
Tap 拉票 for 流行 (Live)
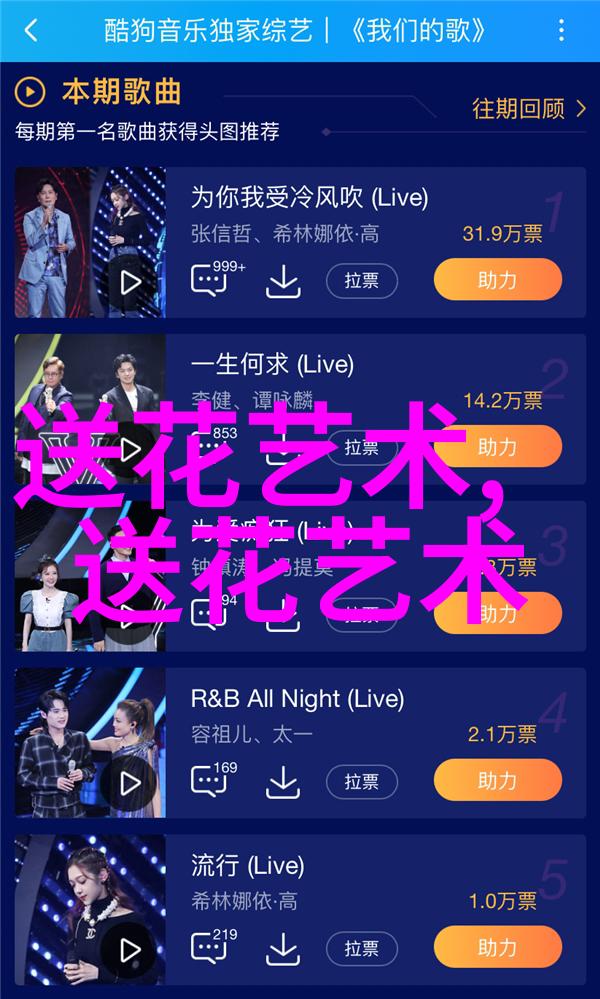pyautogui.click(x=362, y=949)
